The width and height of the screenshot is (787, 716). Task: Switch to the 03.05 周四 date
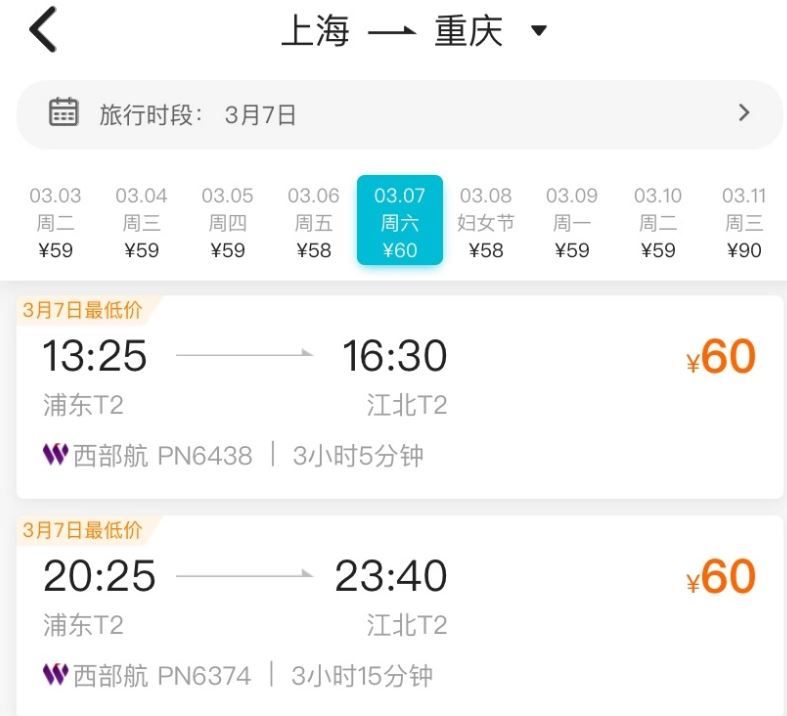(x=227, y=222)
